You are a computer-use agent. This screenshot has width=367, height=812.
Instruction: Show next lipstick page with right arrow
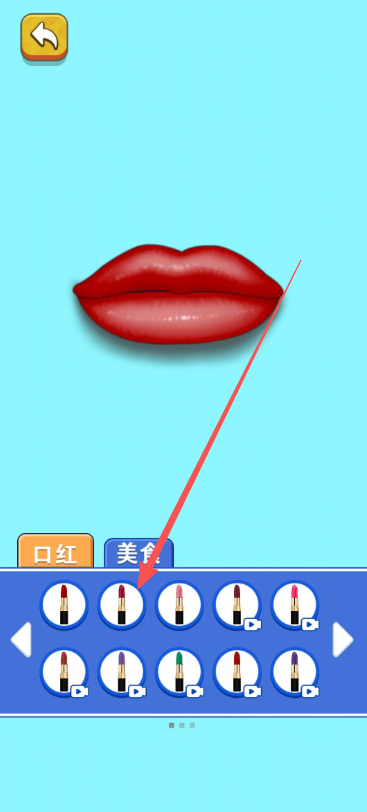coord(343,640)
